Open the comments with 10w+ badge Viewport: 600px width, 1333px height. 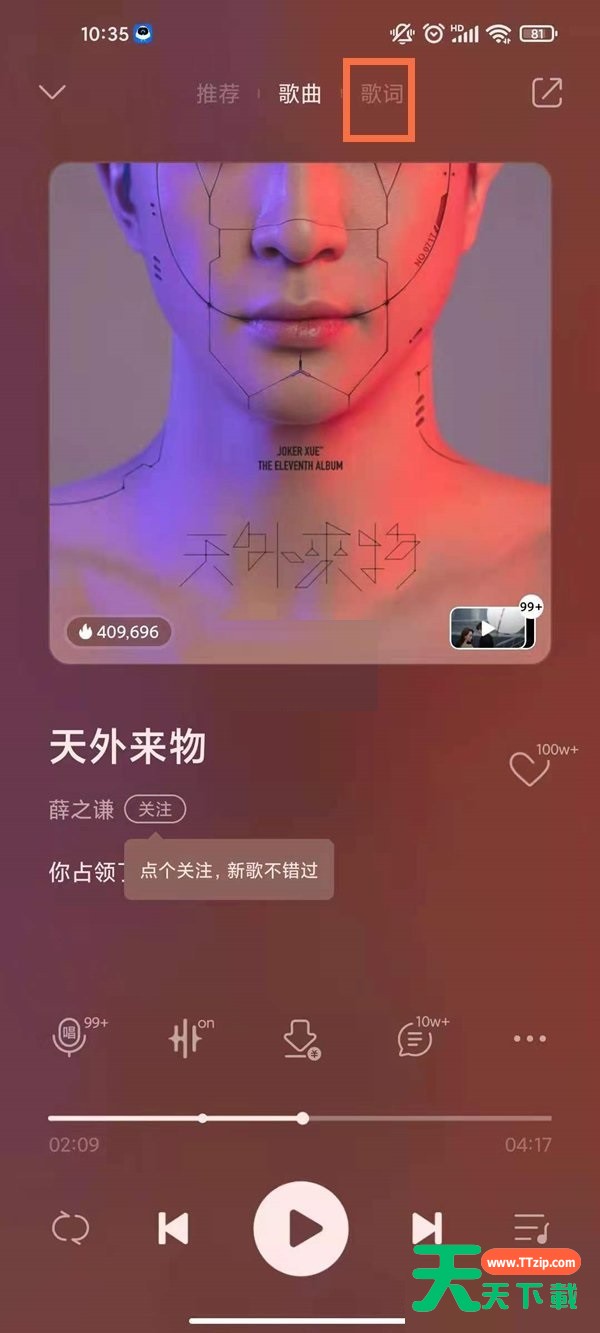pos(414,1040)
